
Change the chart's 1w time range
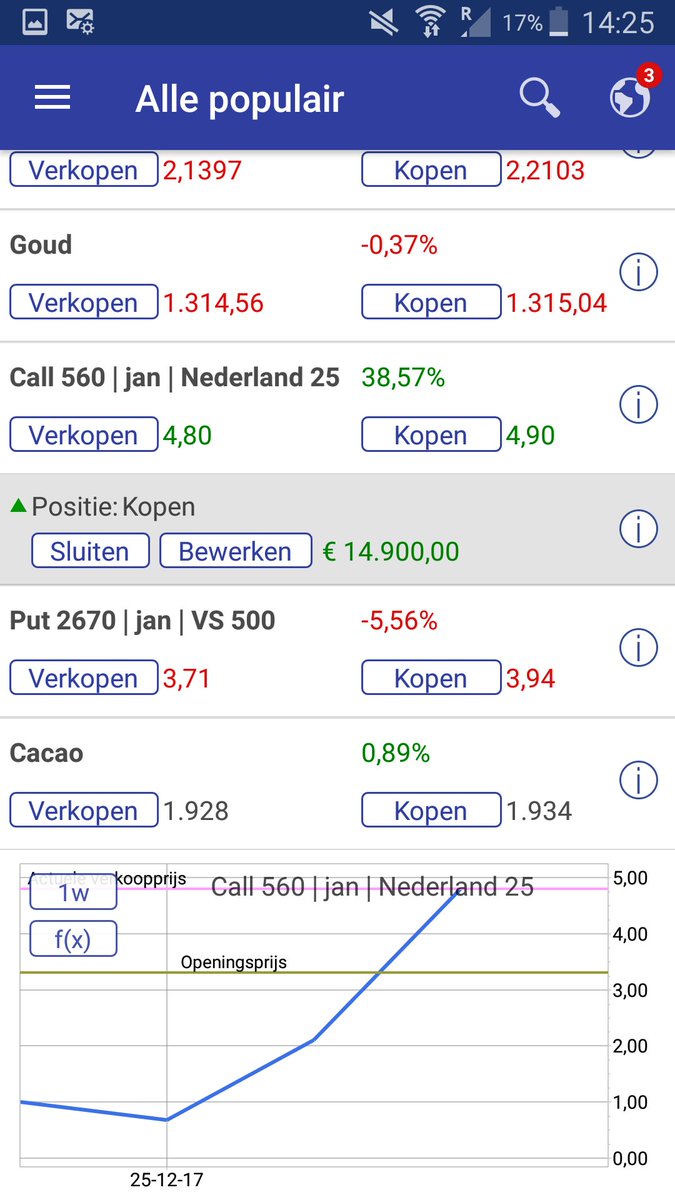73,893
